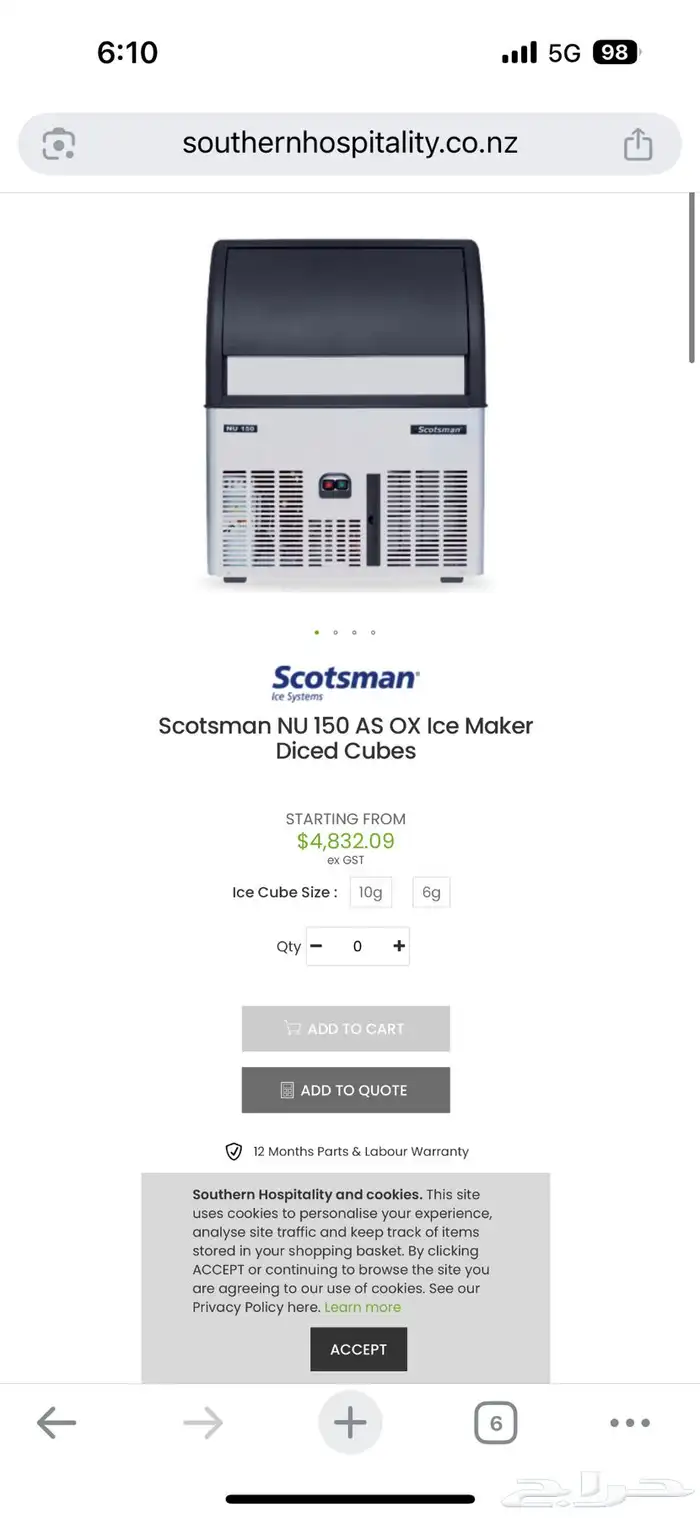Open the browser overflow menu
Viewport: 700px width, 1518px height.
point(629,1422)
